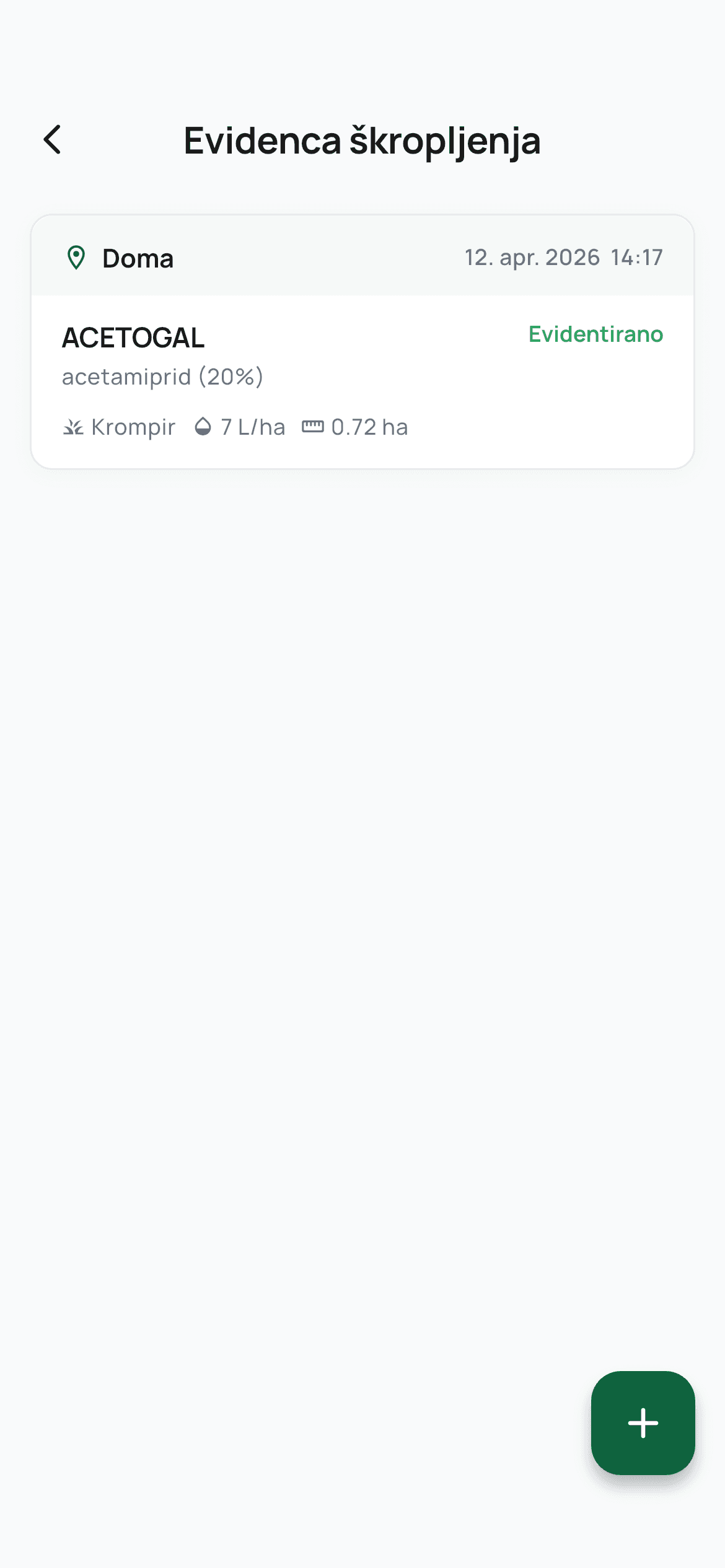Tap the 0.72 ha area value

(x=370, y=427)
